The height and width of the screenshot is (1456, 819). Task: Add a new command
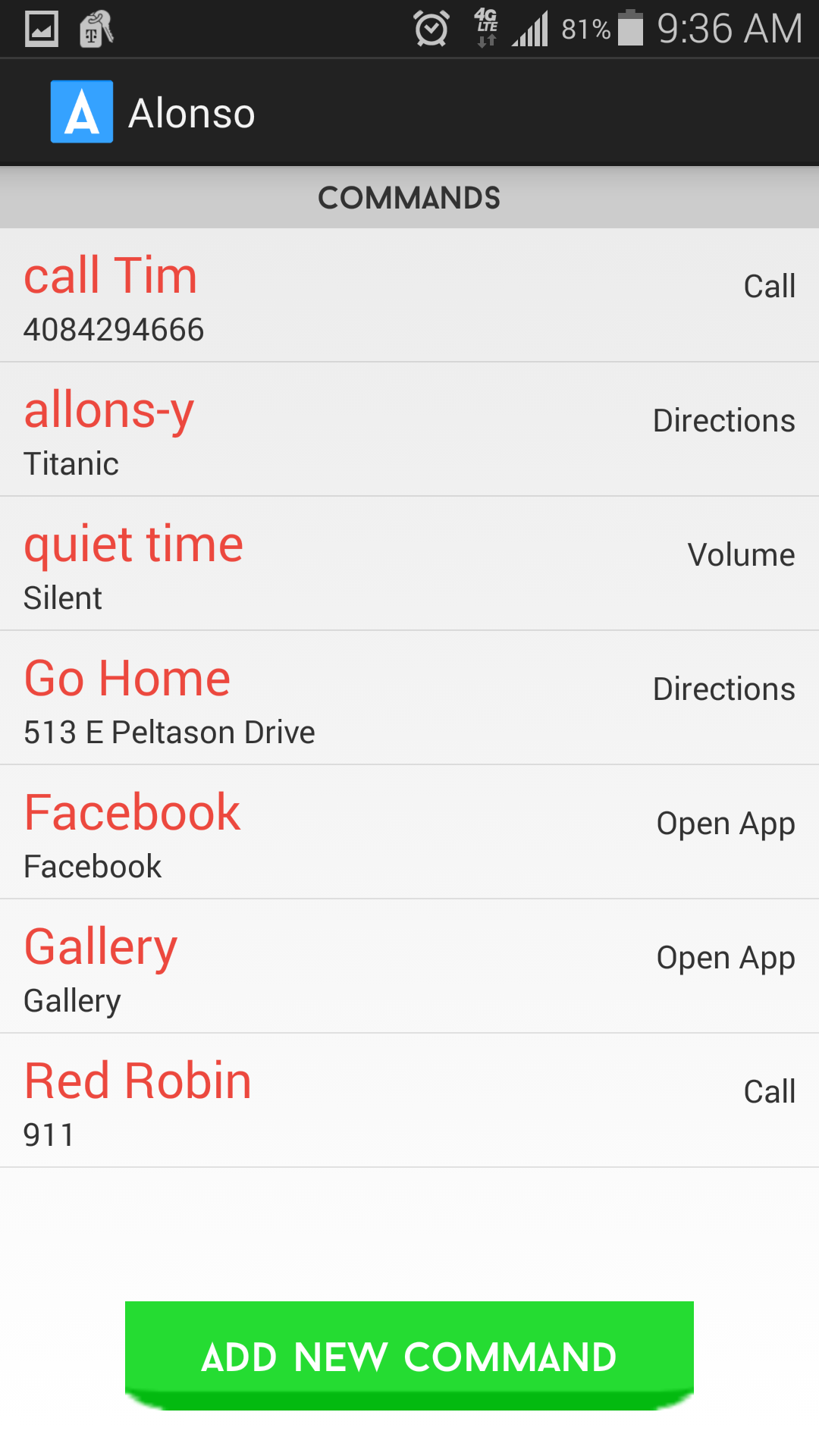pyautogui.click(x=409, y=1355)
